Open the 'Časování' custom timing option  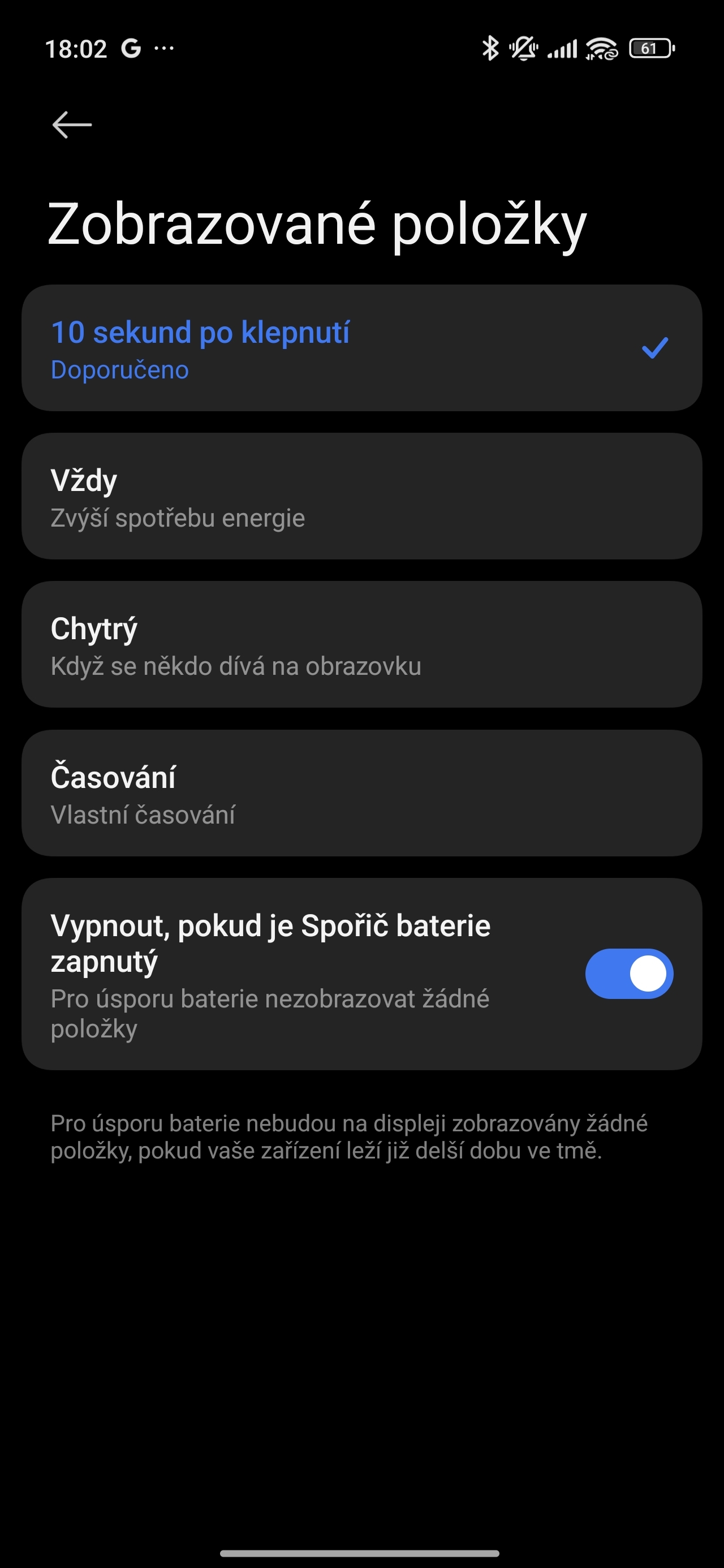(361, 791)
